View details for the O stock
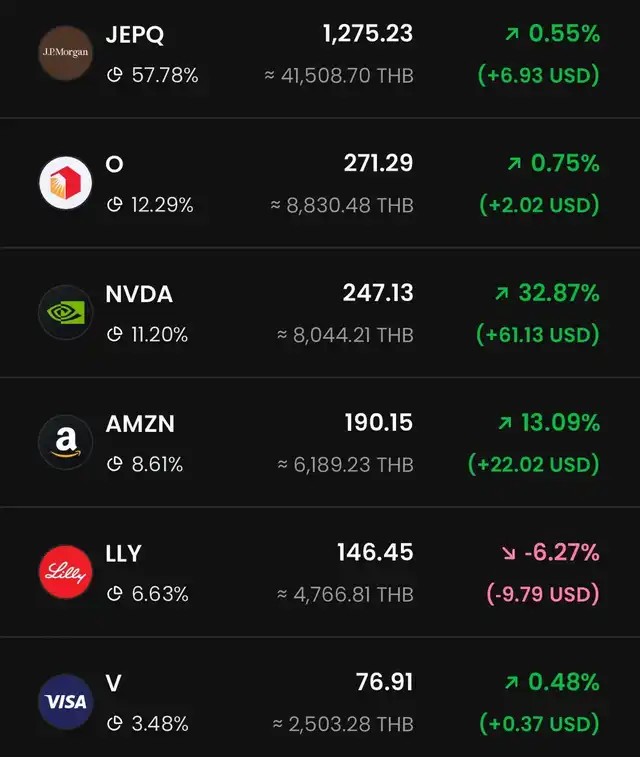This screenshot has width=640, height=757. [x=320, y=183]
